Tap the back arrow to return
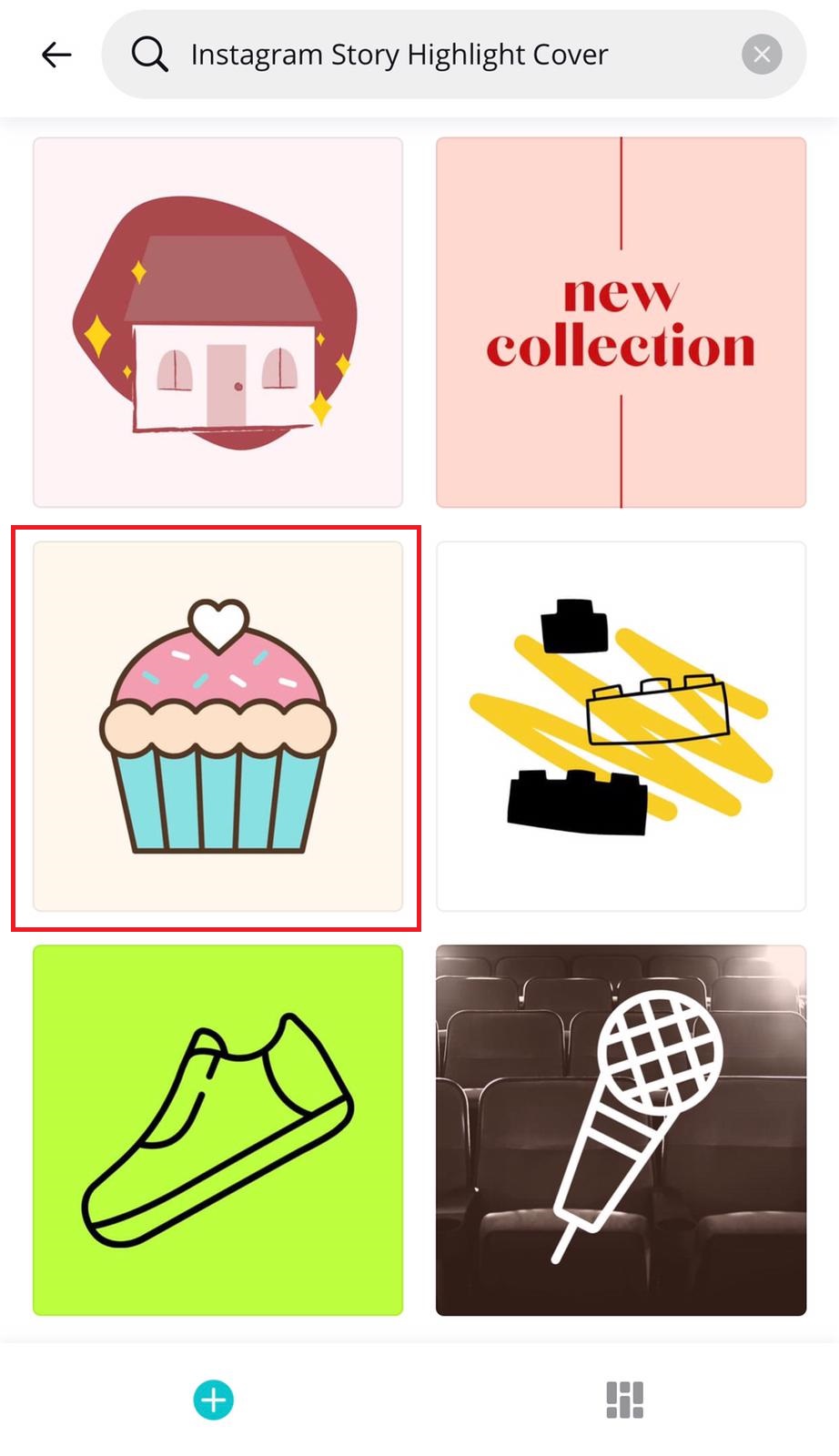This screenshot has width=839, height=1456. pyautogui.click(x=56, y=55)
